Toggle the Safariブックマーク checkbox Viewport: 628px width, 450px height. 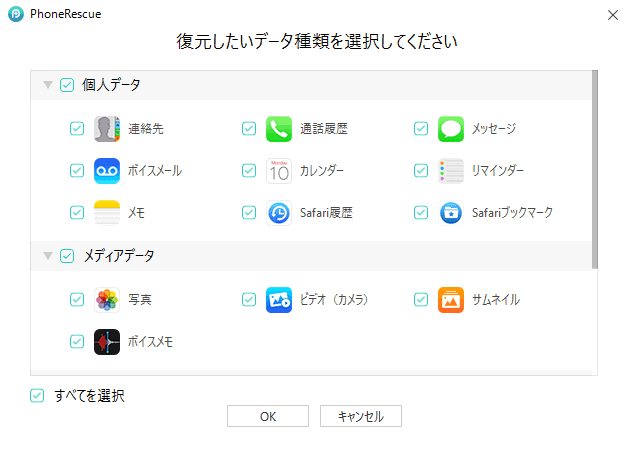pos(421,213)
